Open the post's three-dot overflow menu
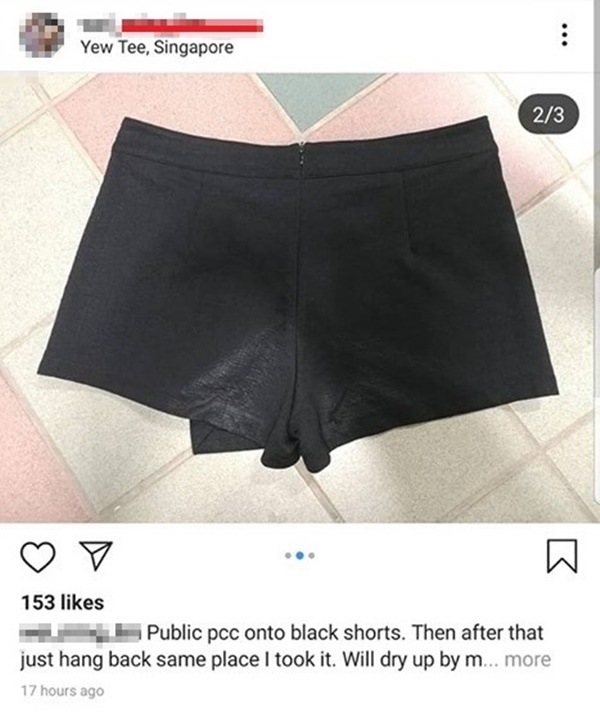The width and height of the screenshot is (600, 725). (x=565, y=34)
